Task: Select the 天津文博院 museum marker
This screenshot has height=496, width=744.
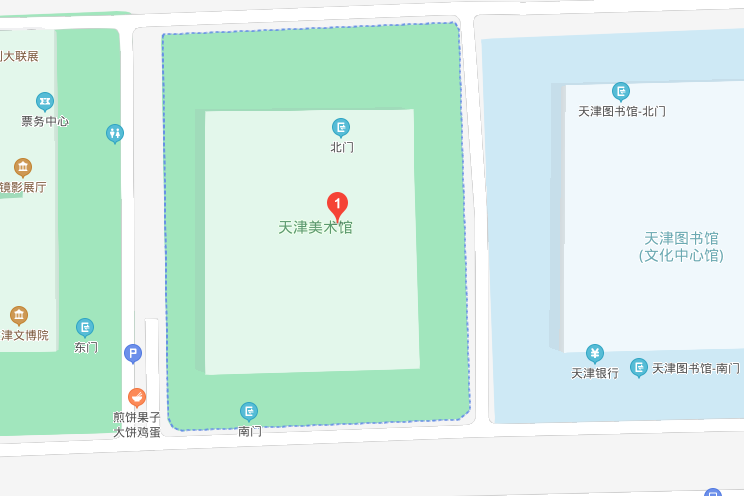Action: pos(19,315)
